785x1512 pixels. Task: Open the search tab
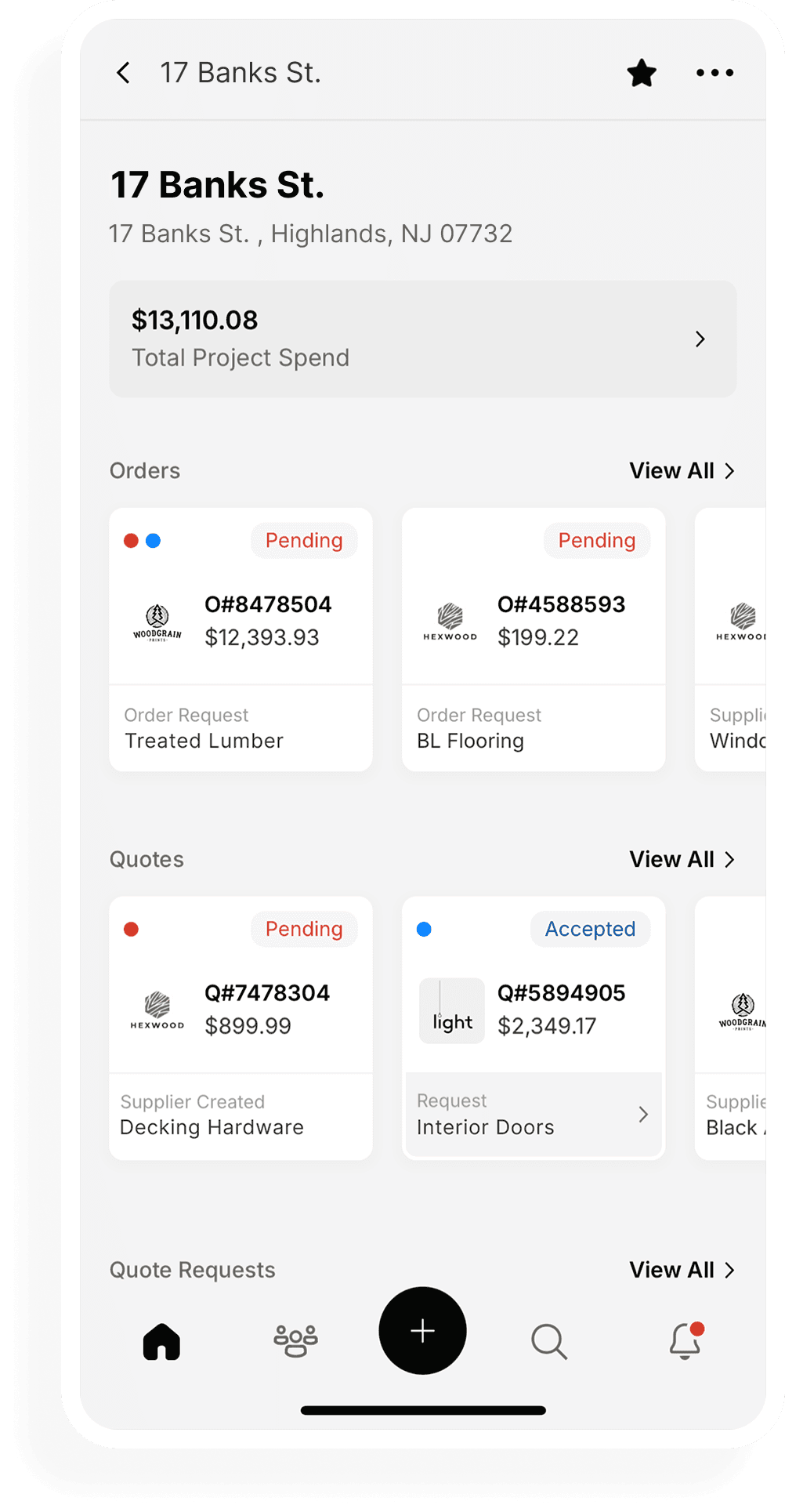point(549,1341)
